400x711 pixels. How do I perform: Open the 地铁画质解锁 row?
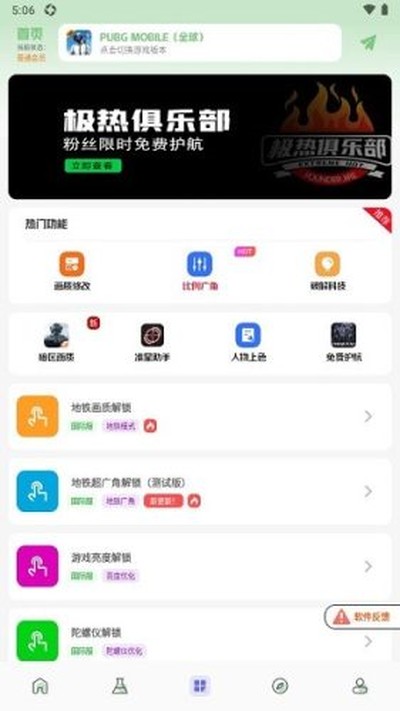point(200,416)
